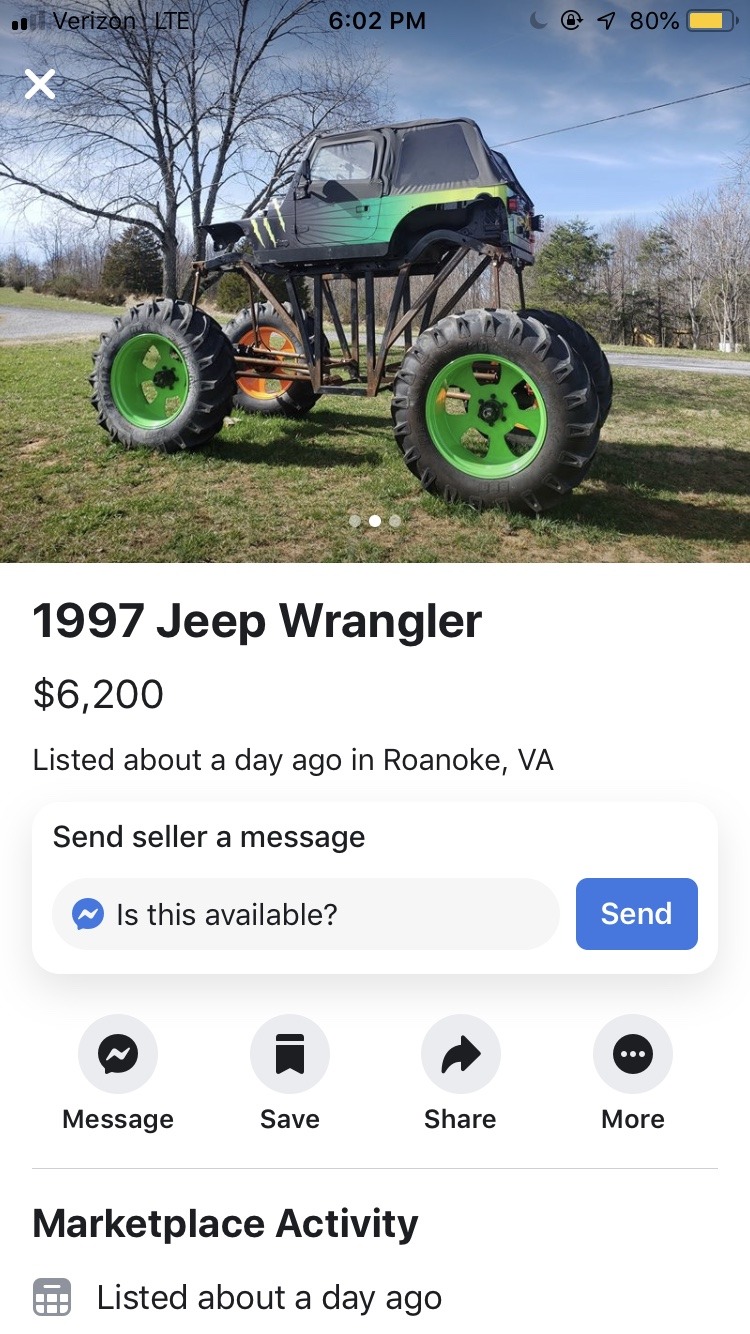750x1334 pixels.
Task: Open the Marketplace Activity section header
Action: 225,1223
